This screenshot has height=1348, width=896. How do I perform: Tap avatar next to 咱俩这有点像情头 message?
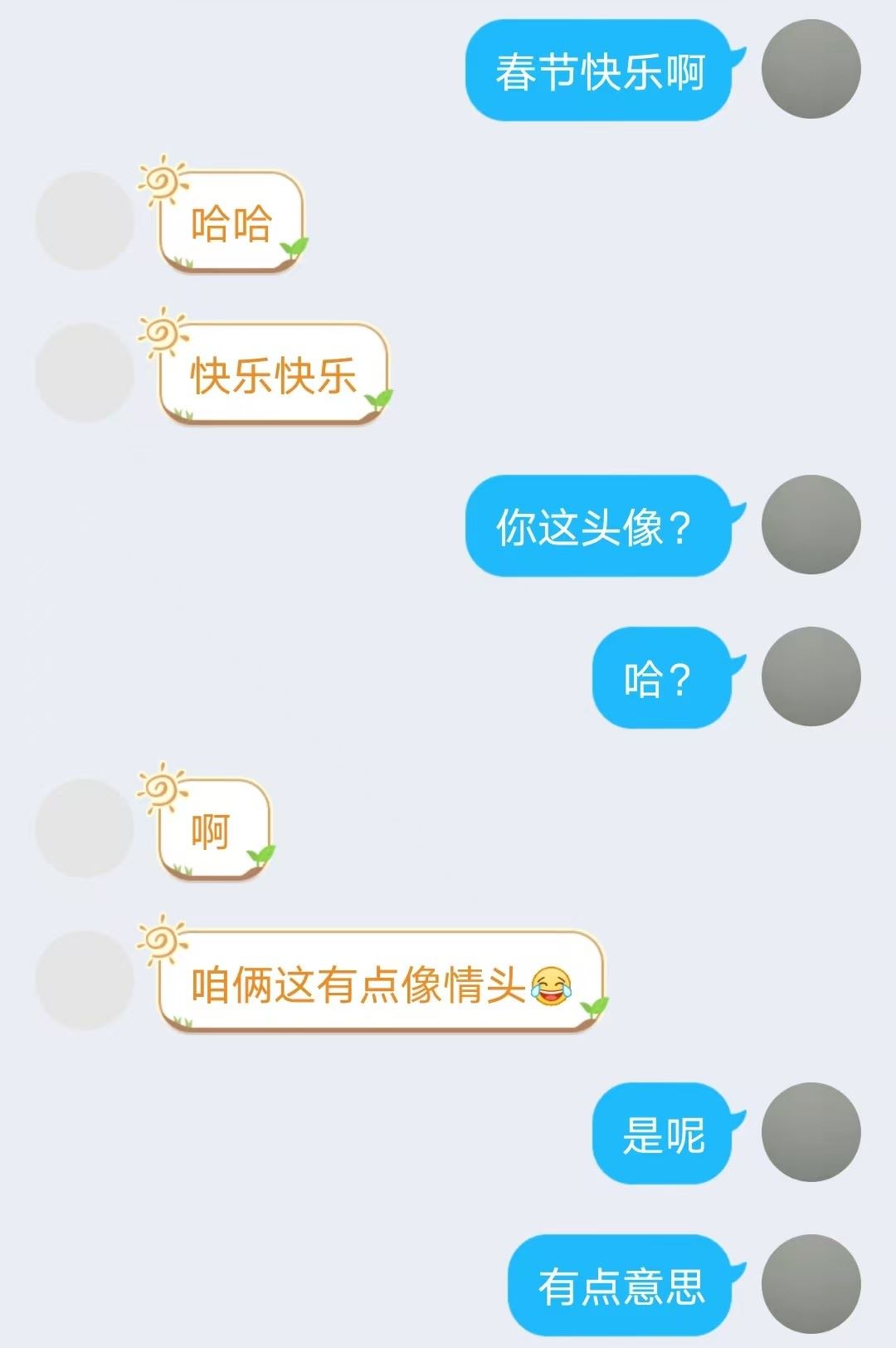(85, 980)
